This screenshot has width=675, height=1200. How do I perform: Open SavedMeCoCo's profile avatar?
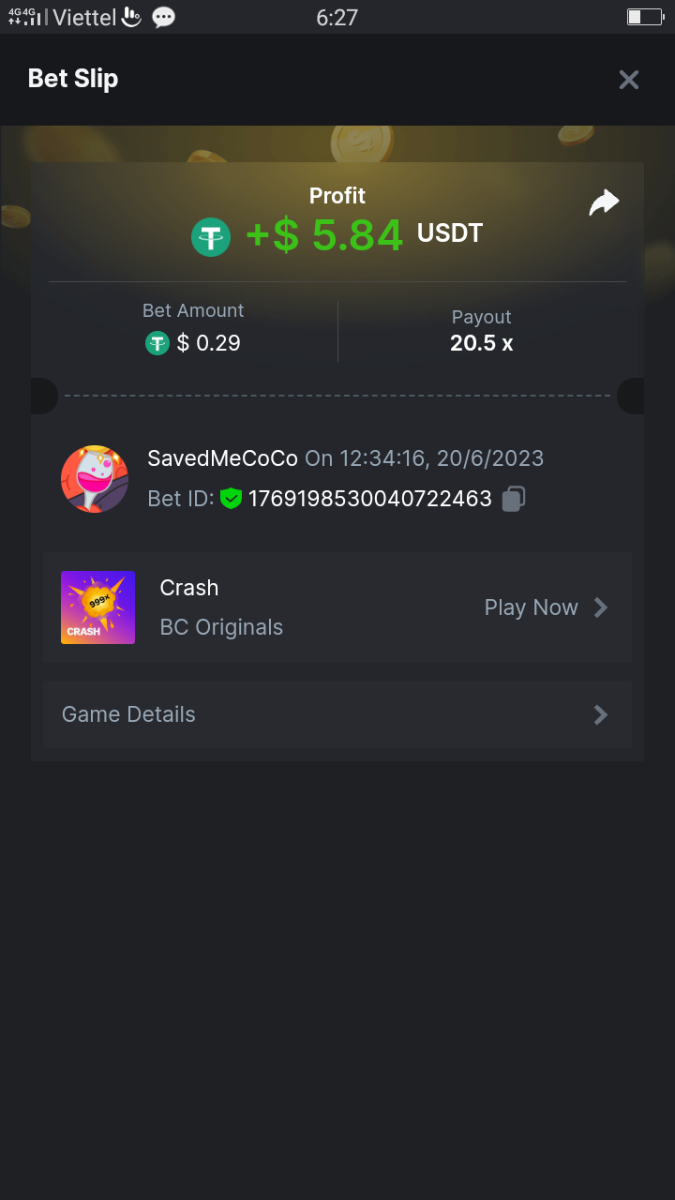coord(95,479)
